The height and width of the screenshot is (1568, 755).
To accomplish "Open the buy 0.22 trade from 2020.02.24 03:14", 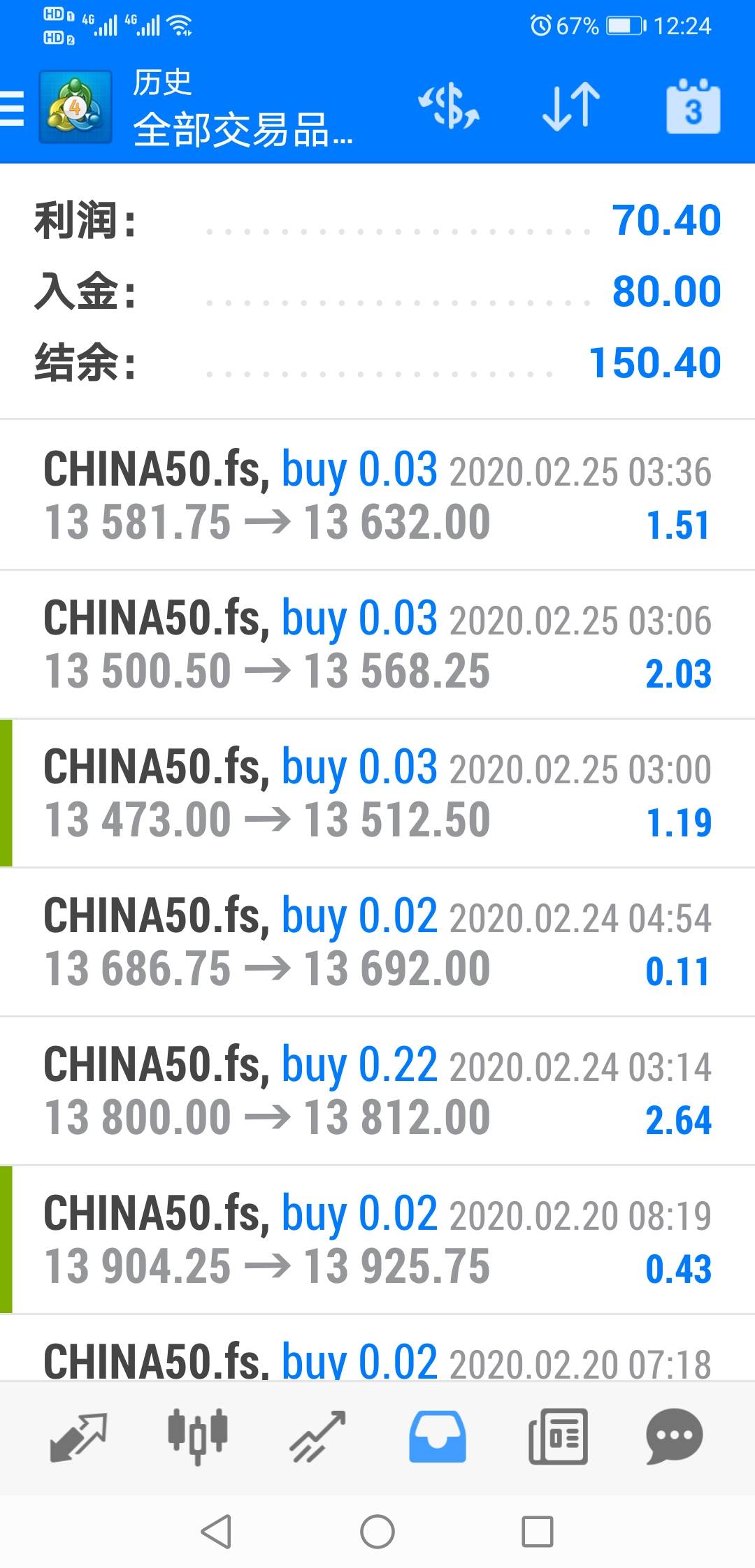I will (377, 1091).
